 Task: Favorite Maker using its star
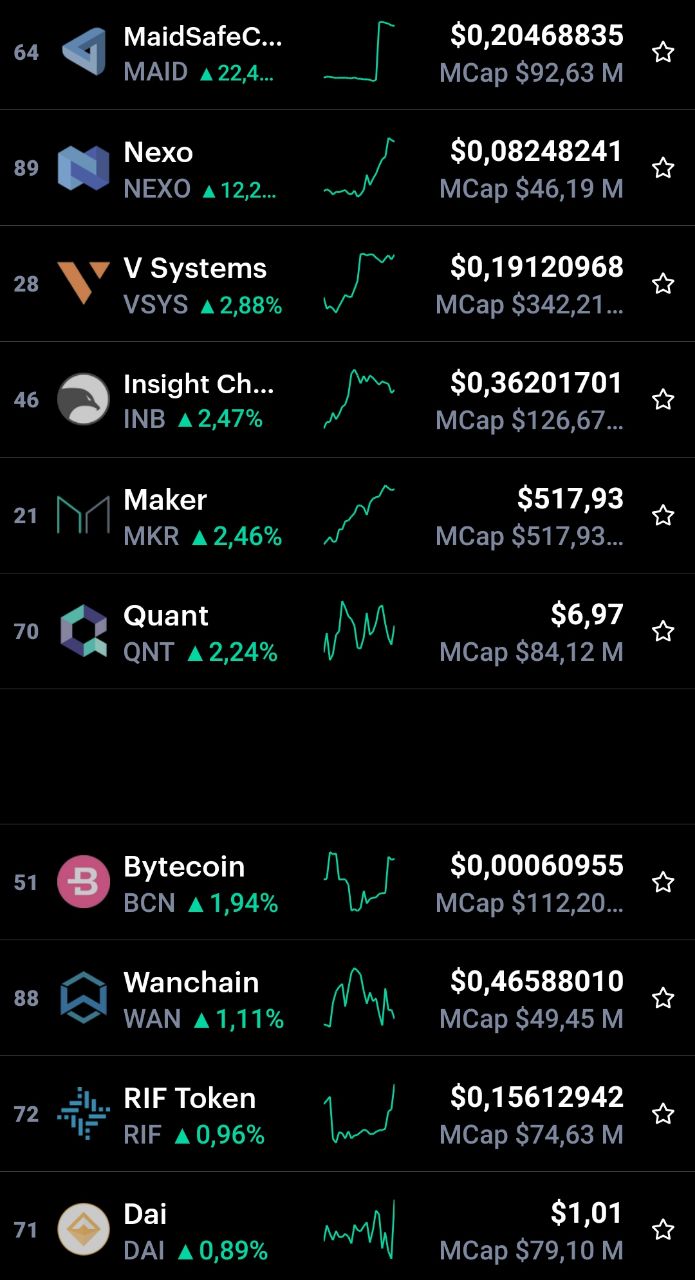[663, 516]
